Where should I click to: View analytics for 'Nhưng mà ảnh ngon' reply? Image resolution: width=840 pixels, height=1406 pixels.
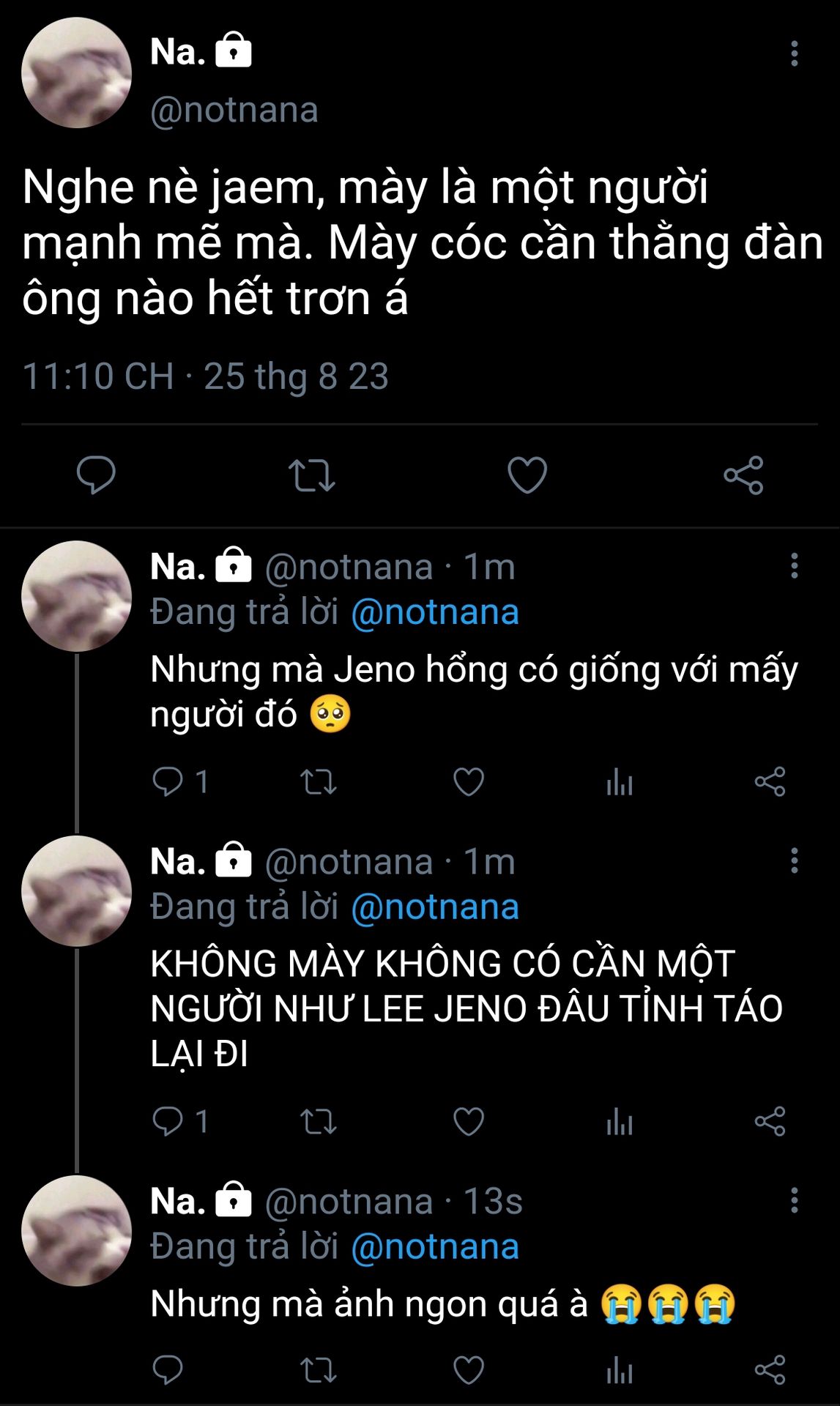coord(620,1371)
